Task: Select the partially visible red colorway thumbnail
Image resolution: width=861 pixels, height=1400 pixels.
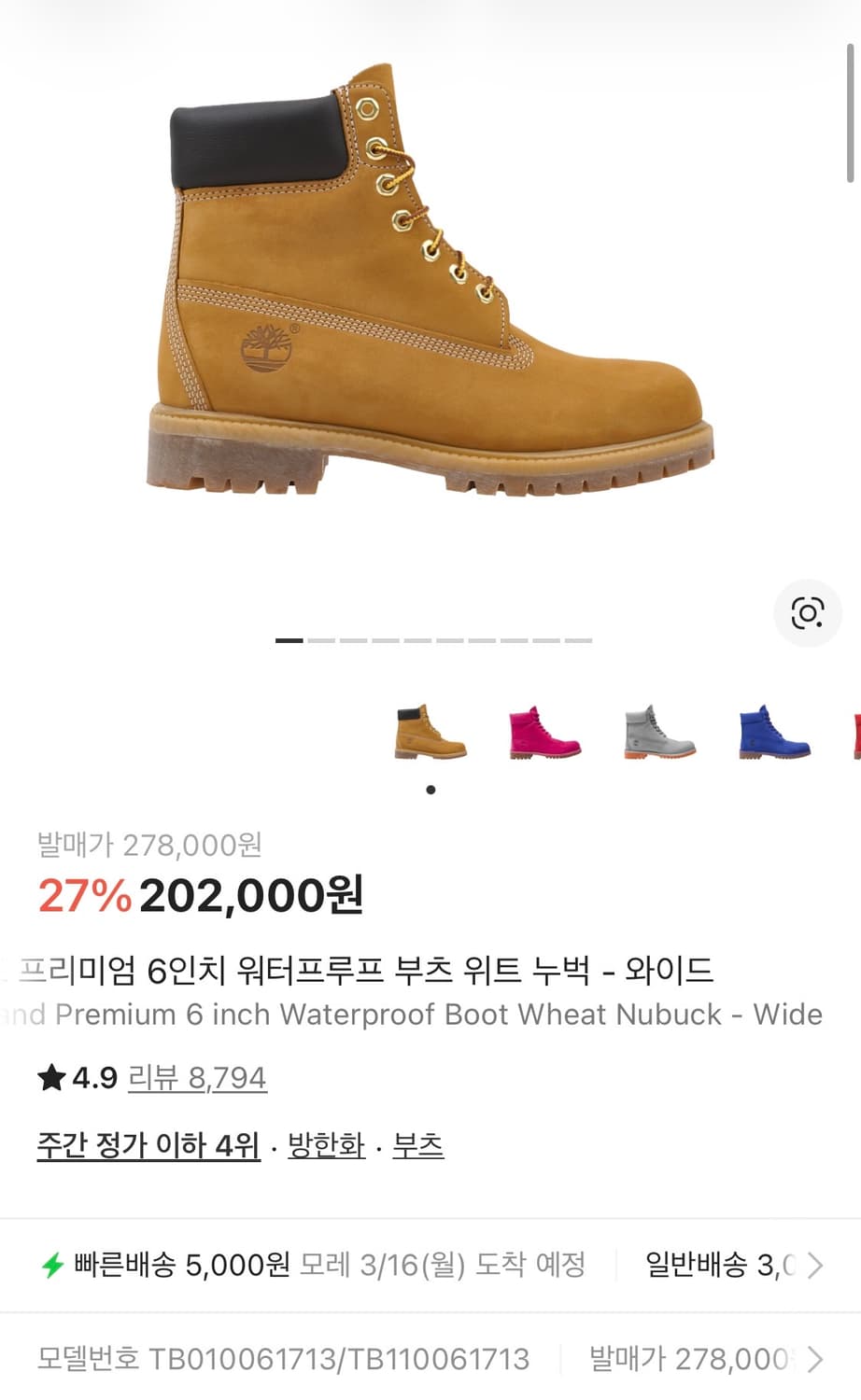Action: (x=854, y=733)
